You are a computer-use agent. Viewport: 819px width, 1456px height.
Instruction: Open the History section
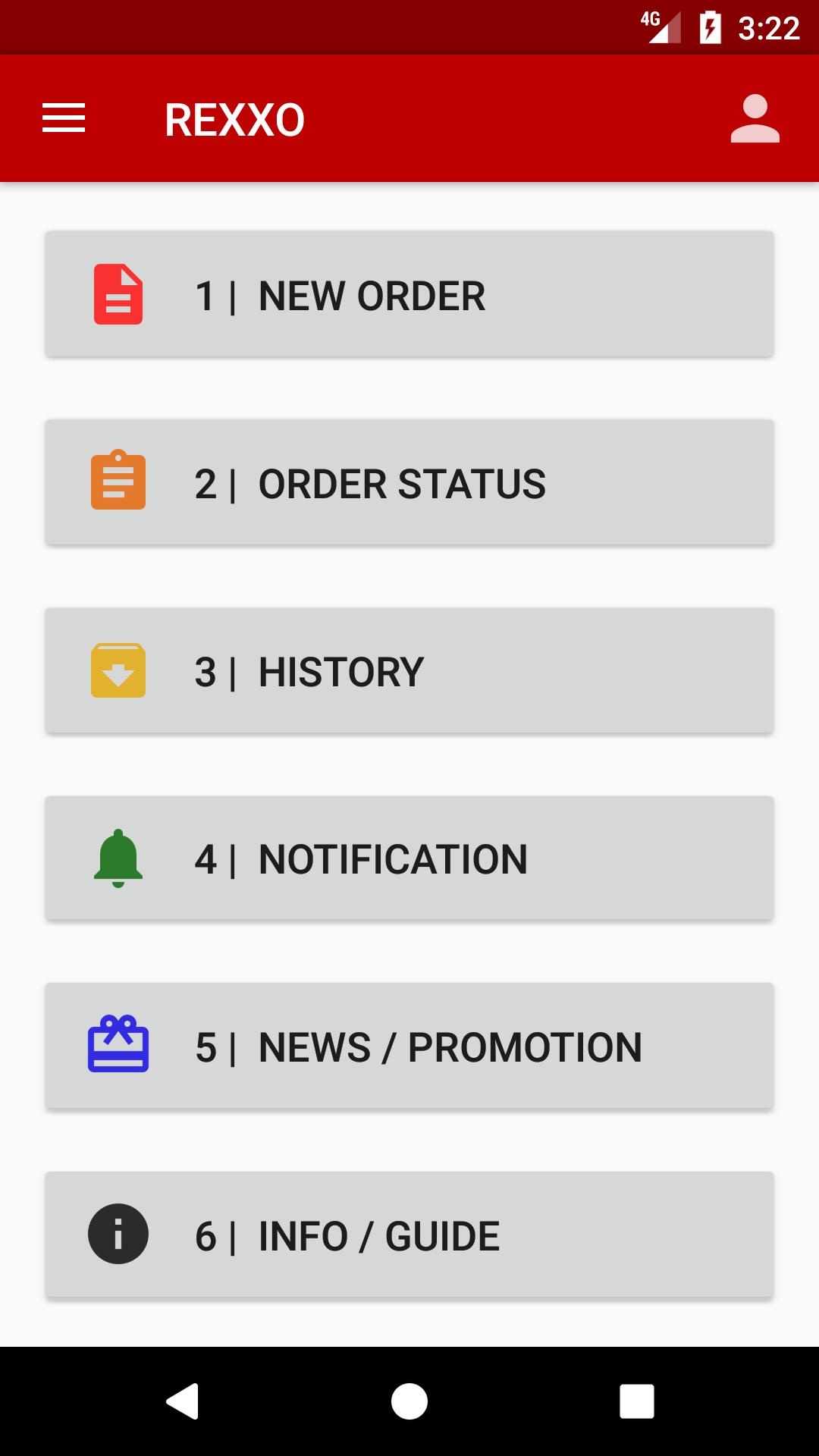coord(409,670)
